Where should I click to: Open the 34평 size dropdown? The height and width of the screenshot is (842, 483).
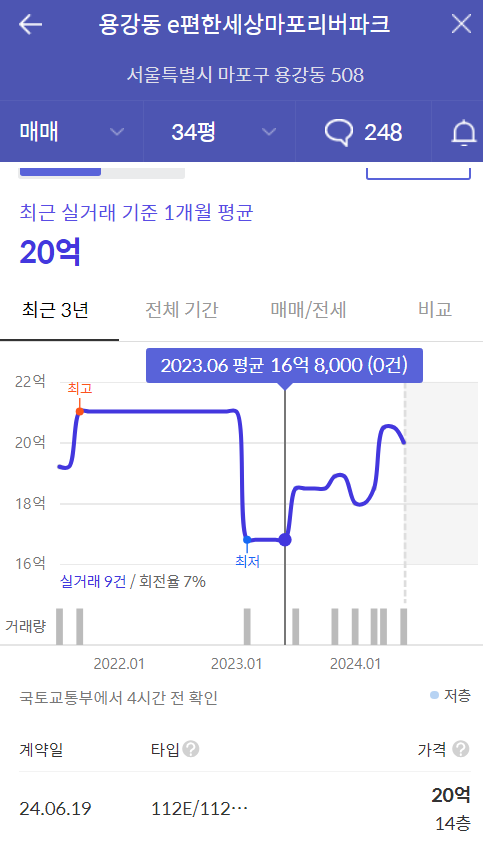219,132
